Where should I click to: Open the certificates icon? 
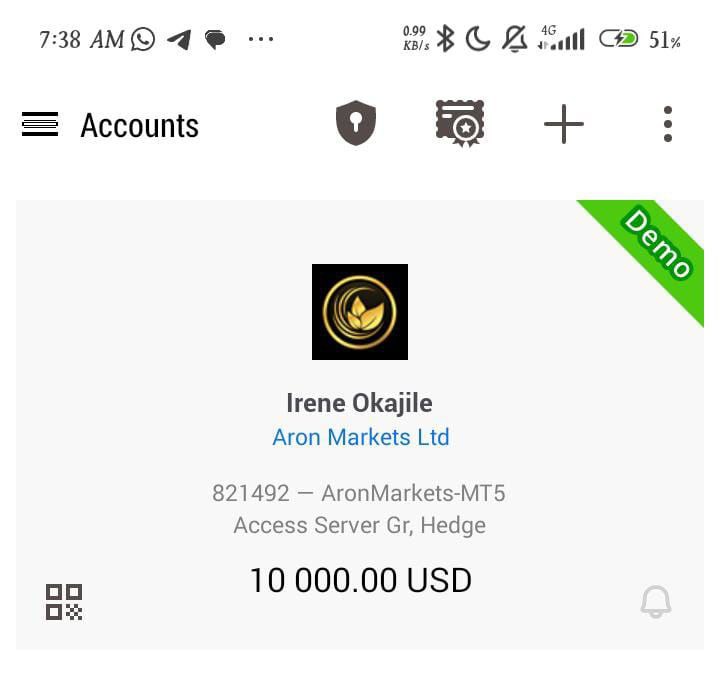pyautogui.click(x=460, y=124)
